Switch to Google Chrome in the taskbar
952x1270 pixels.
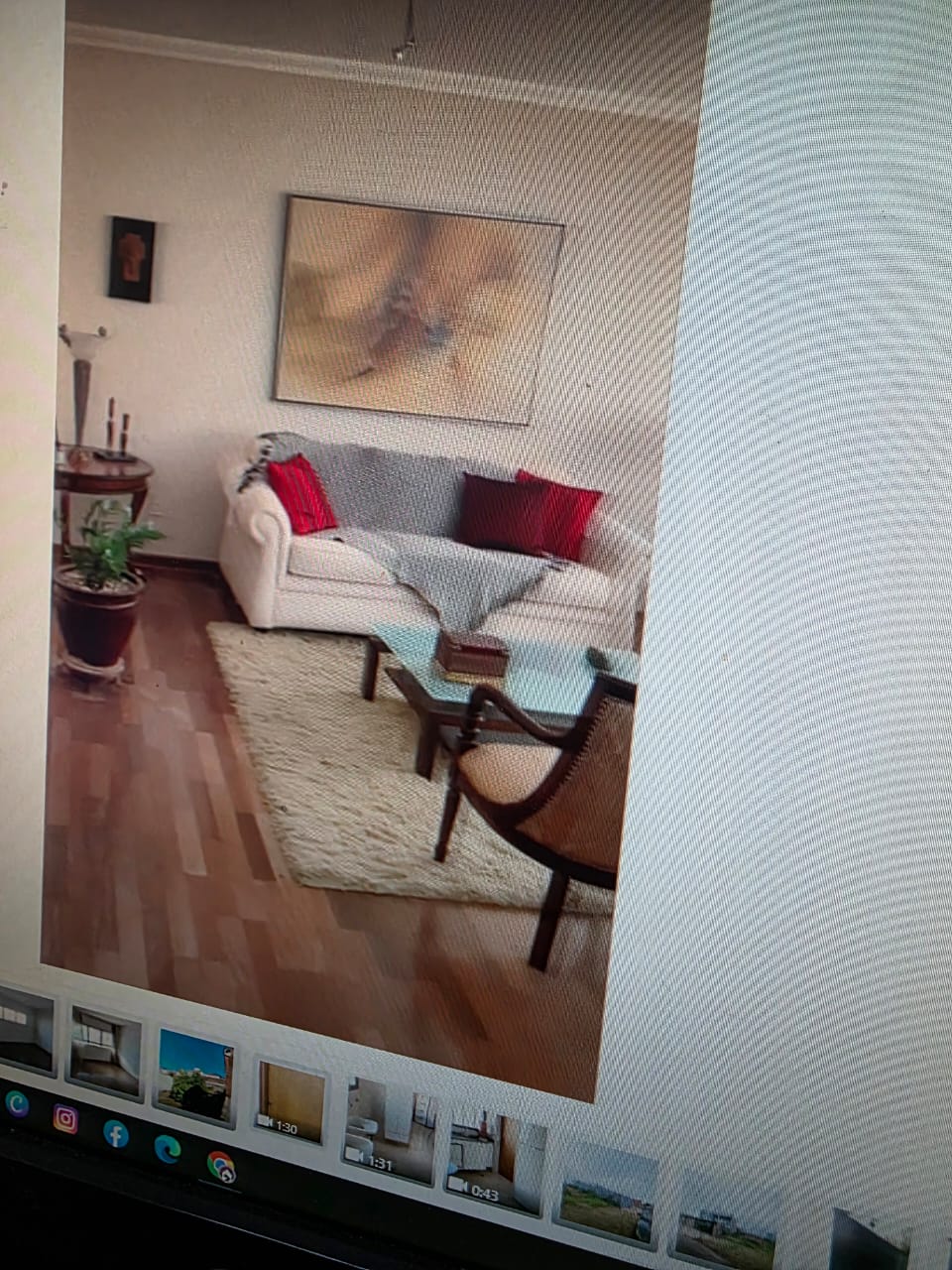[x=221, y=1166]
